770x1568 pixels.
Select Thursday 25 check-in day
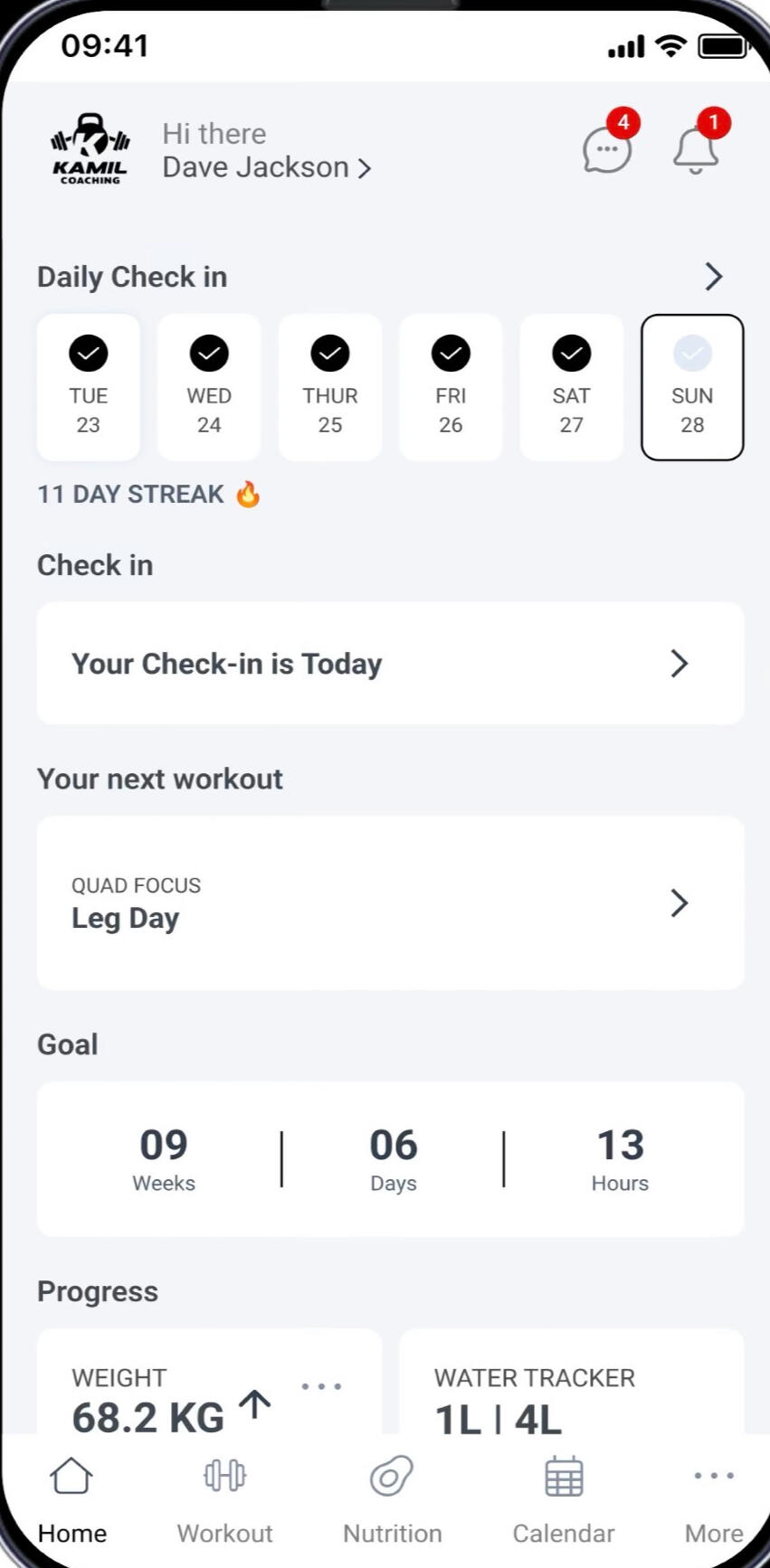(330, 387)
